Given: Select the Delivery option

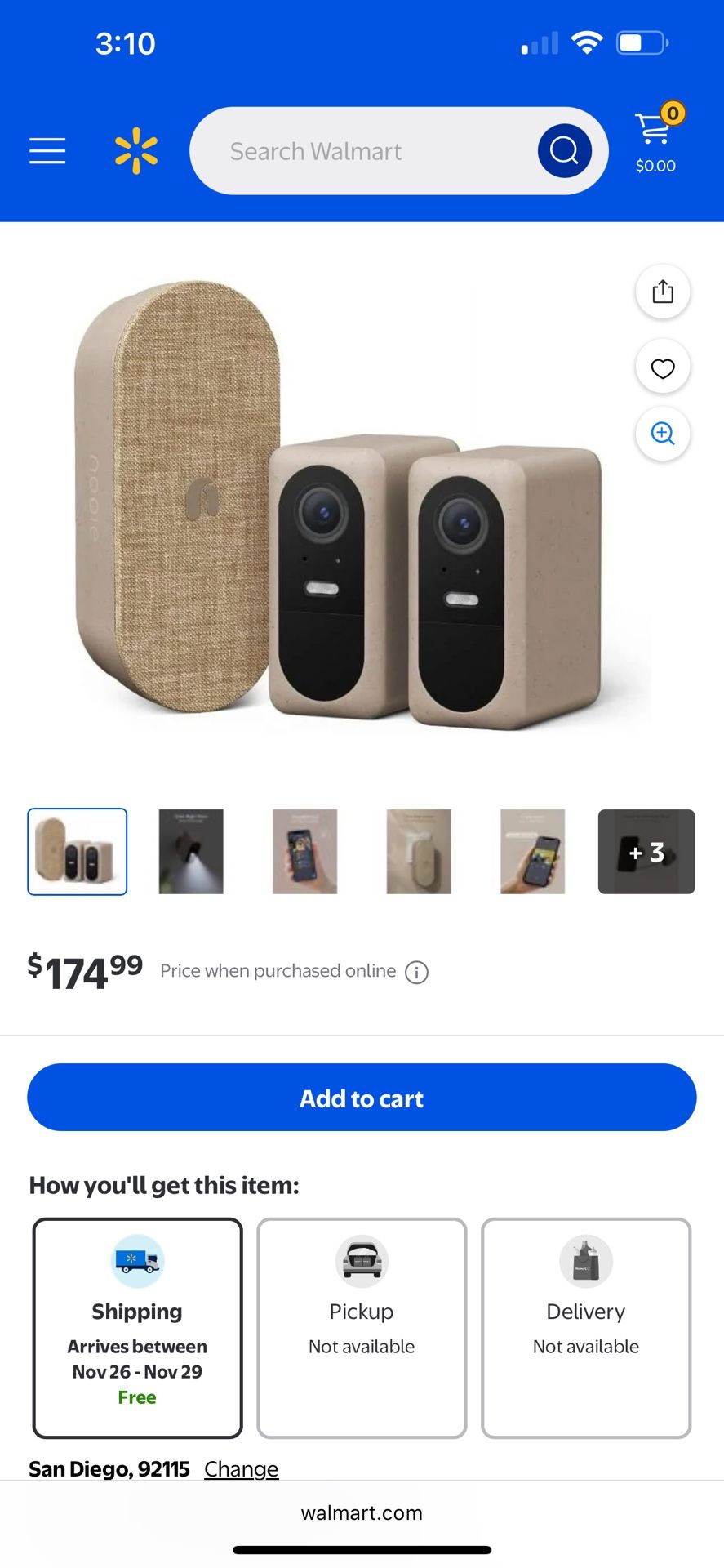Looking at the screenshot, I should point(586,1328).
